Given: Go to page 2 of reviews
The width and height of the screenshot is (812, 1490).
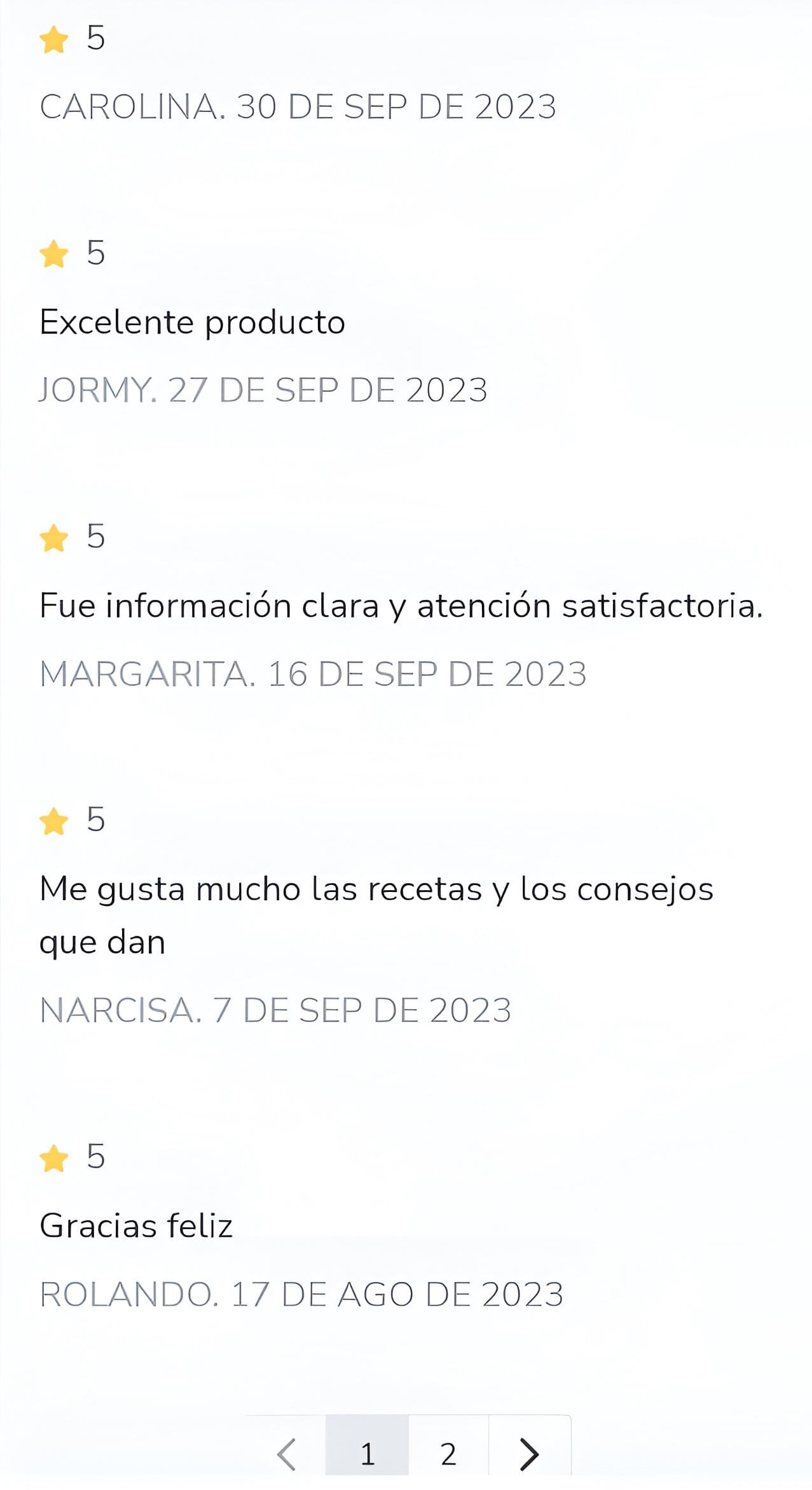Looking at the screenshot, I should [448, 1453].
